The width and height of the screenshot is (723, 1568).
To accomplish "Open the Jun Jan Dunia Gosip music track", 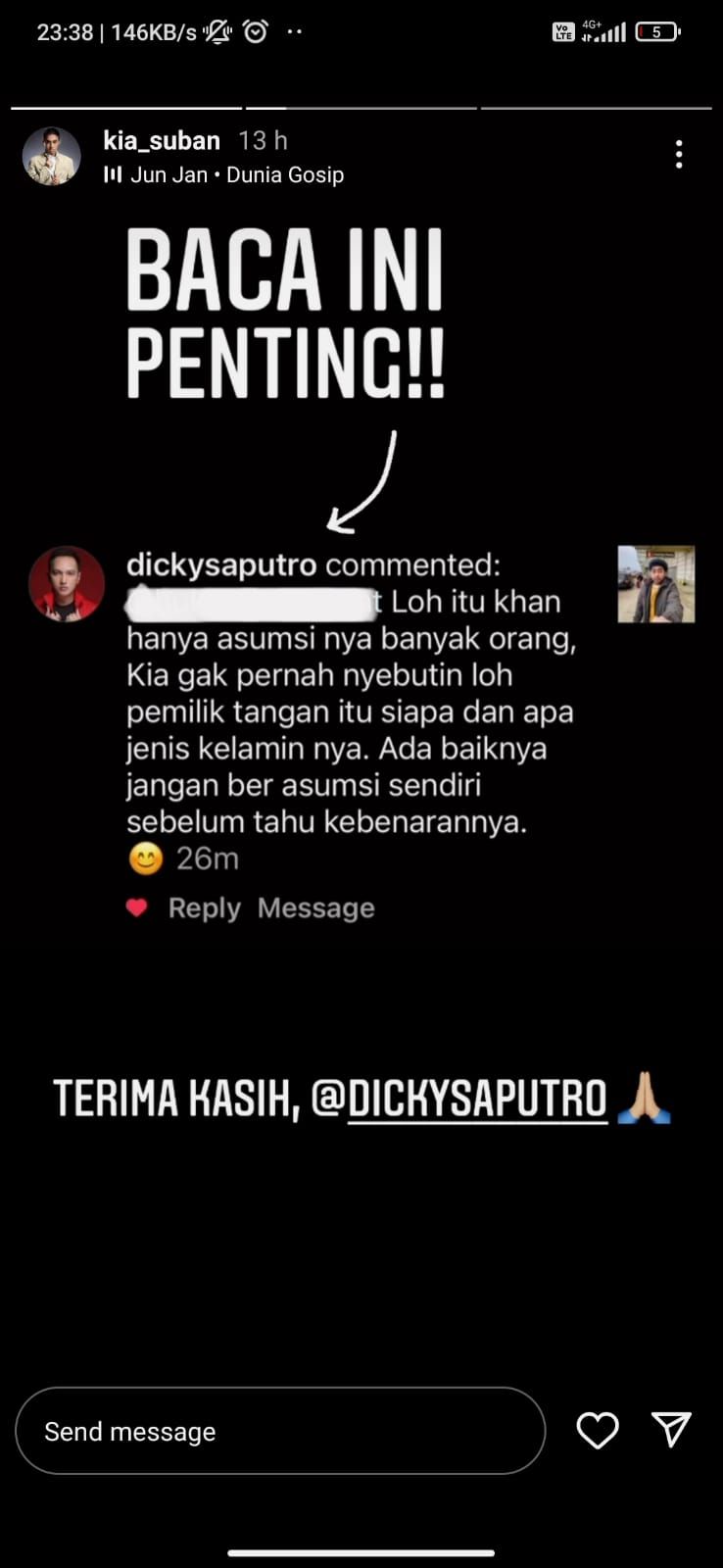I will 224,175.
